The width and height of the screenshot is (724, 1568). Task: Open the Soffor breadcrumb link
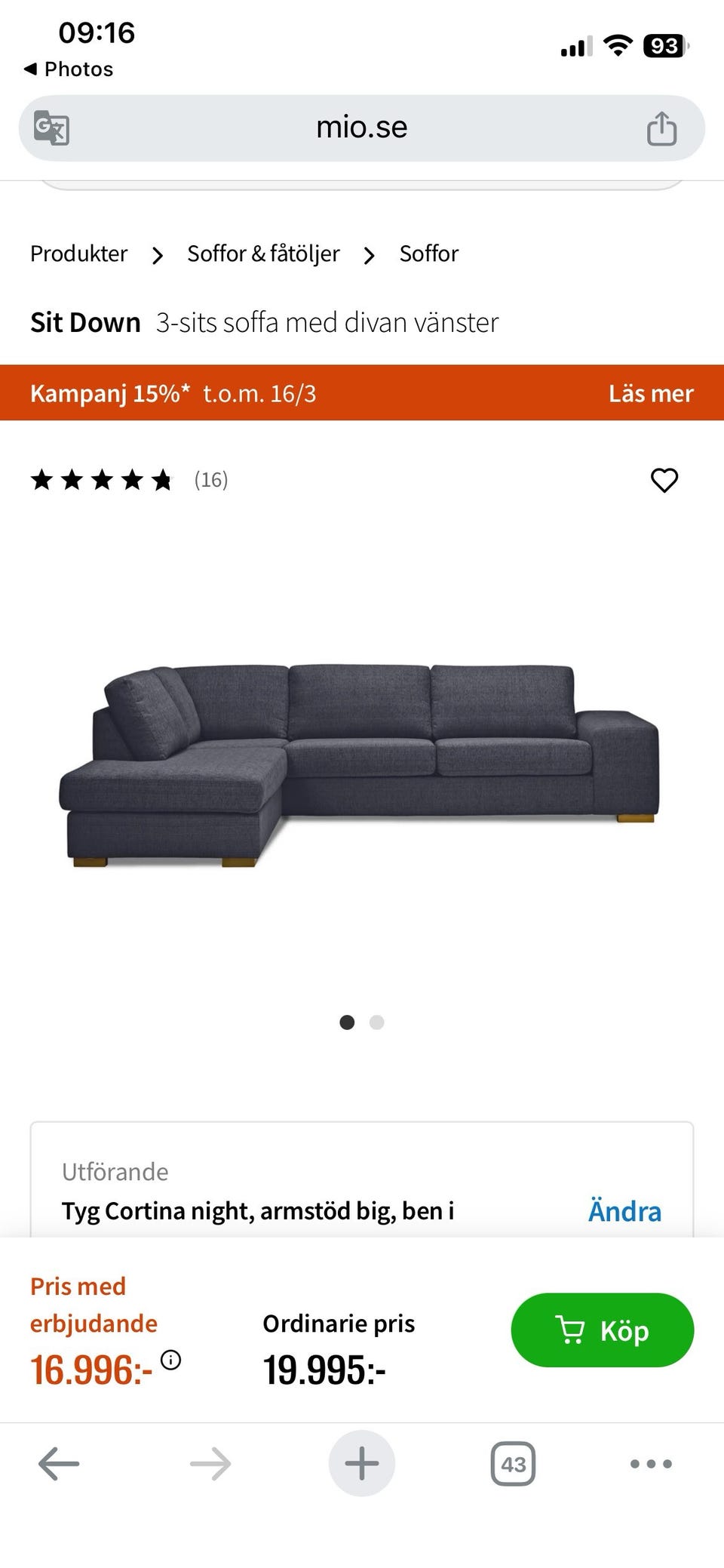click(428, 254)
